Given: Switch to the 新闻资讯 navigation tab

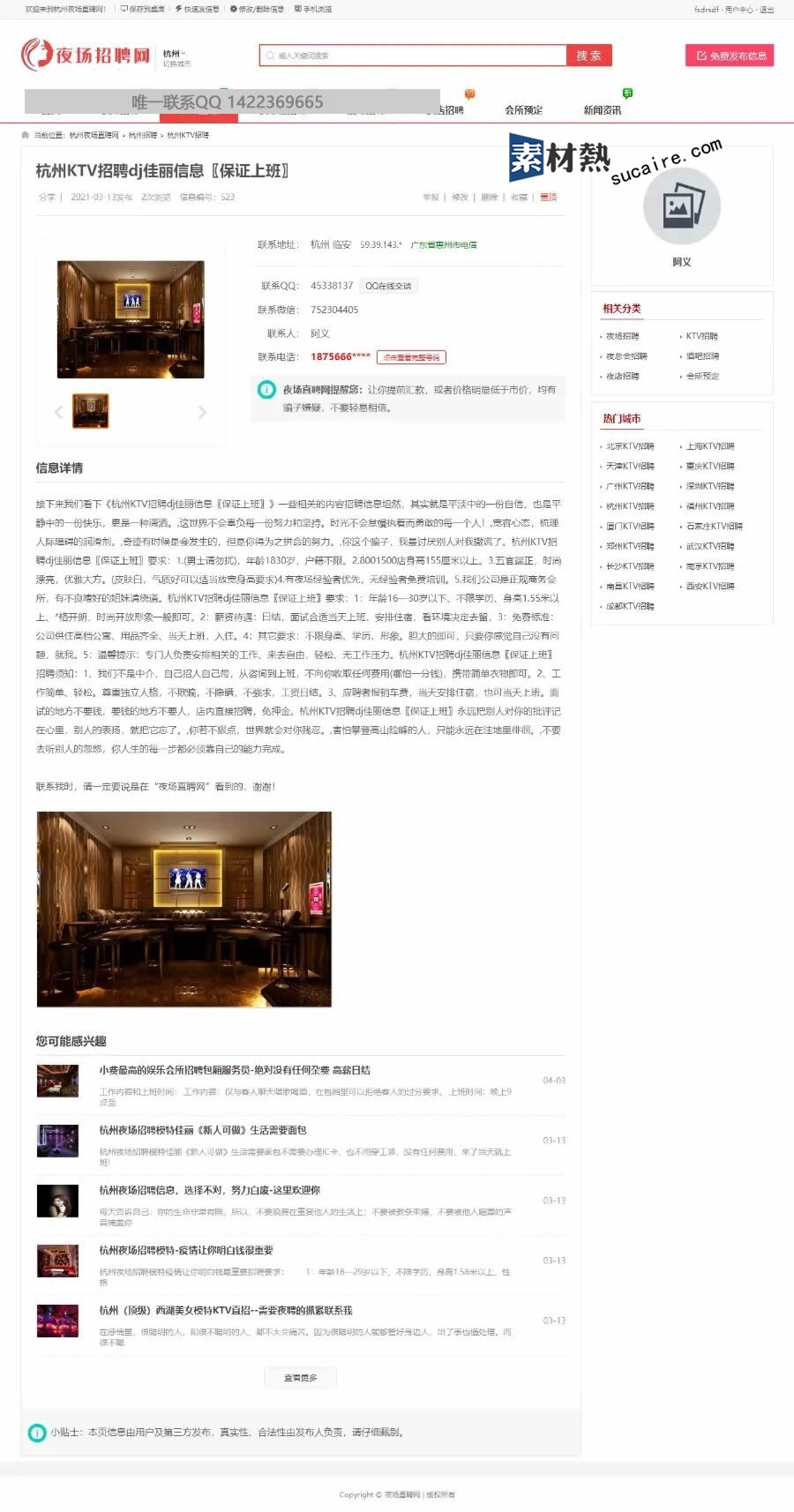Looking at the screenshot, I should [603, 110].
